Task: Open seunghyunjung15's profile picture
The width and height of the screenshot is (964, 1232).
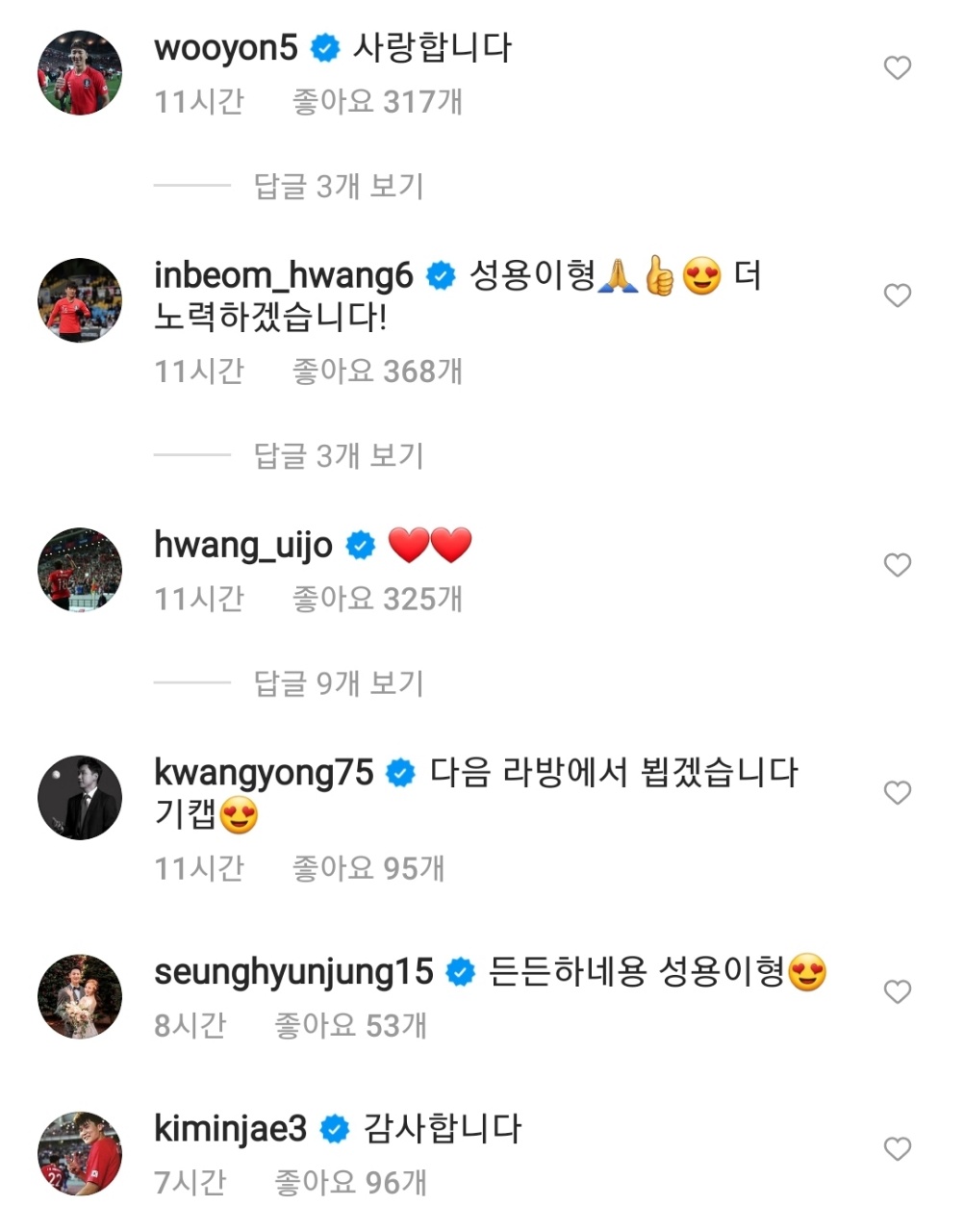Action: point(80,997)
